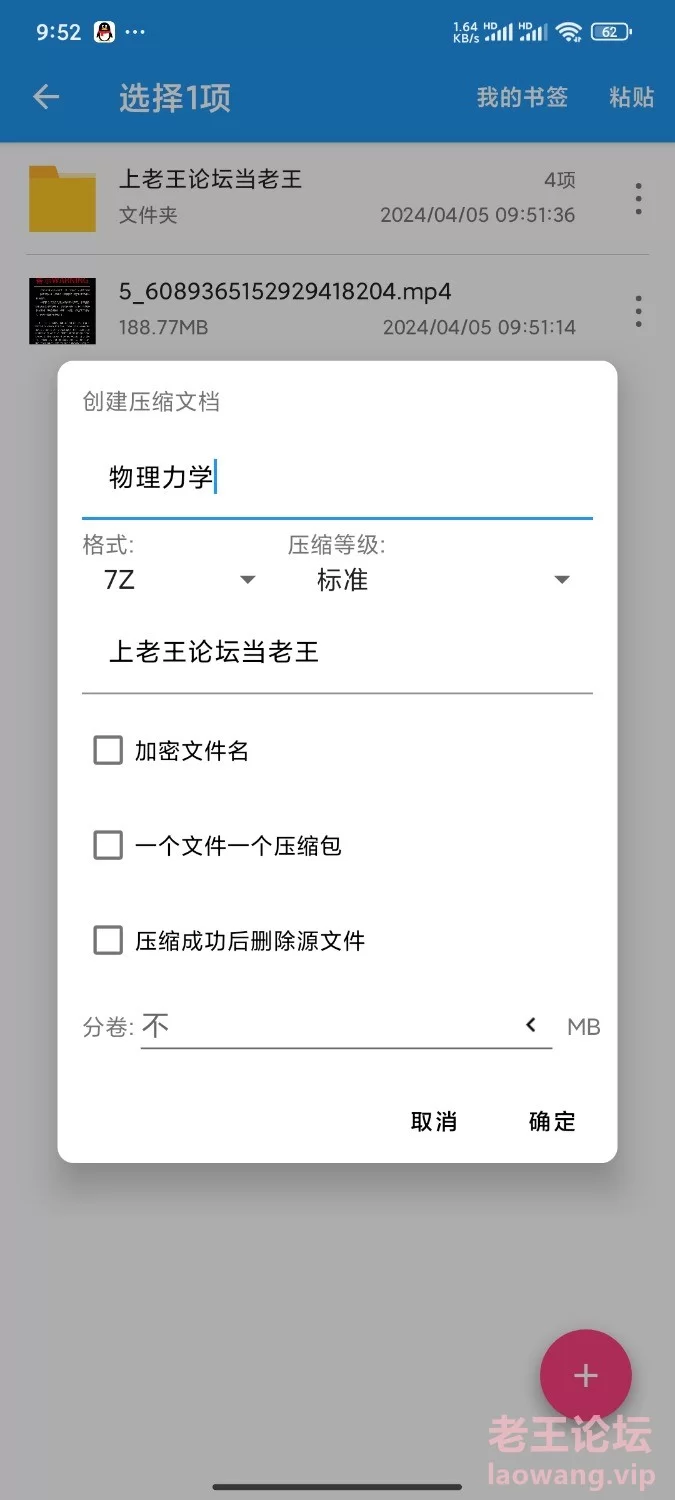Open the 上老王论坛当老王 folder
Screen dimensions: 675x1500
[300, 198]
